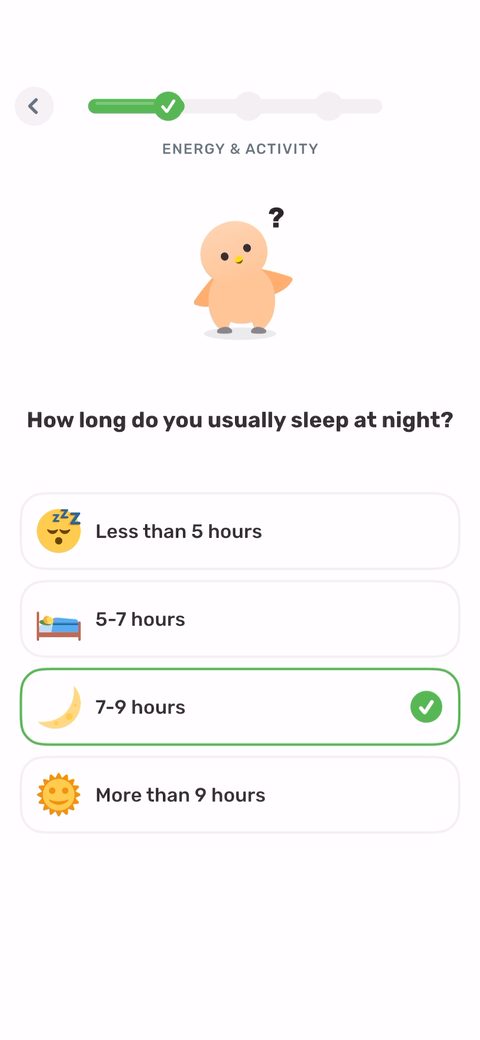Select the Less than 5 hours option
480x1040 pixels.
tap(240, 531)
